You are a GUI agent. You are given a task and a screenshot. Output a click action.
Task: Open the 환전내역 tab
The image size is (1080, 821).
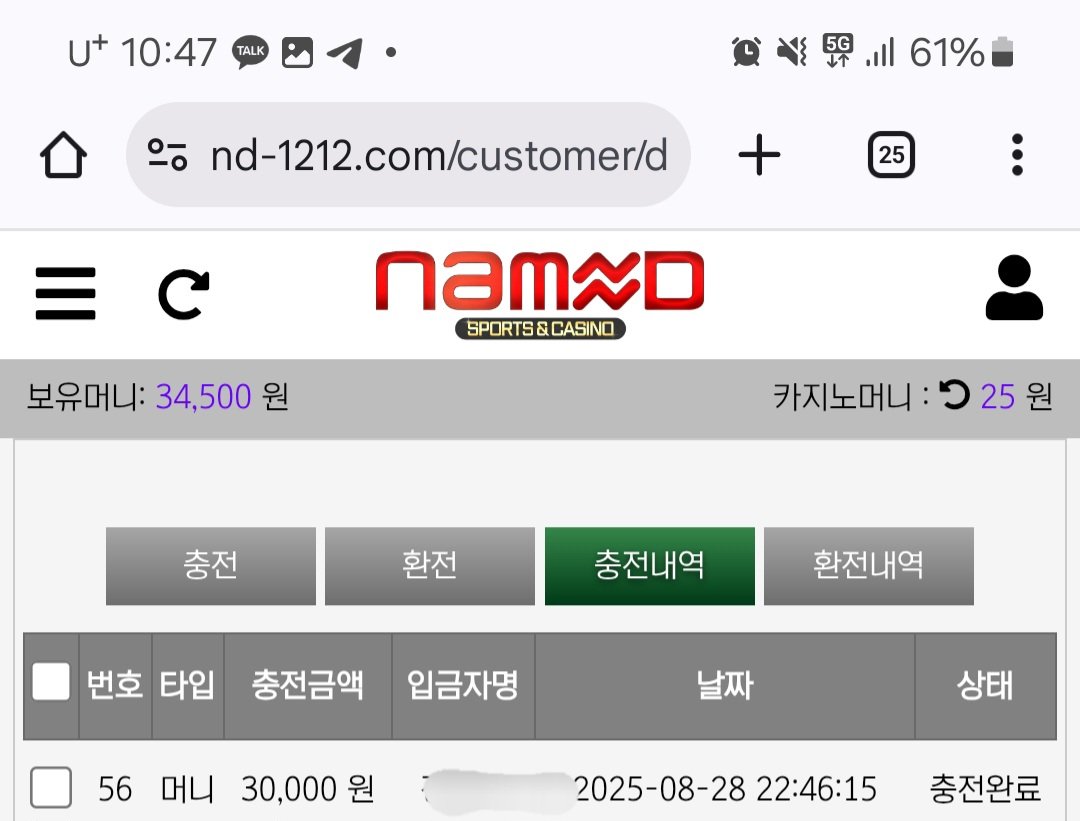coord(868,566)
